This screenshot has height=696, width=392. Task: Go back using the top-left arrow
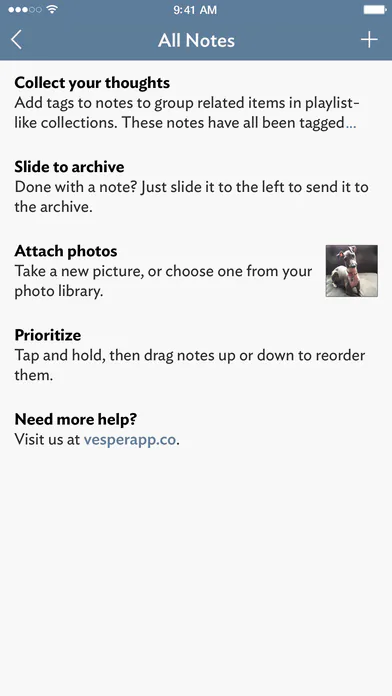point(16,40)
